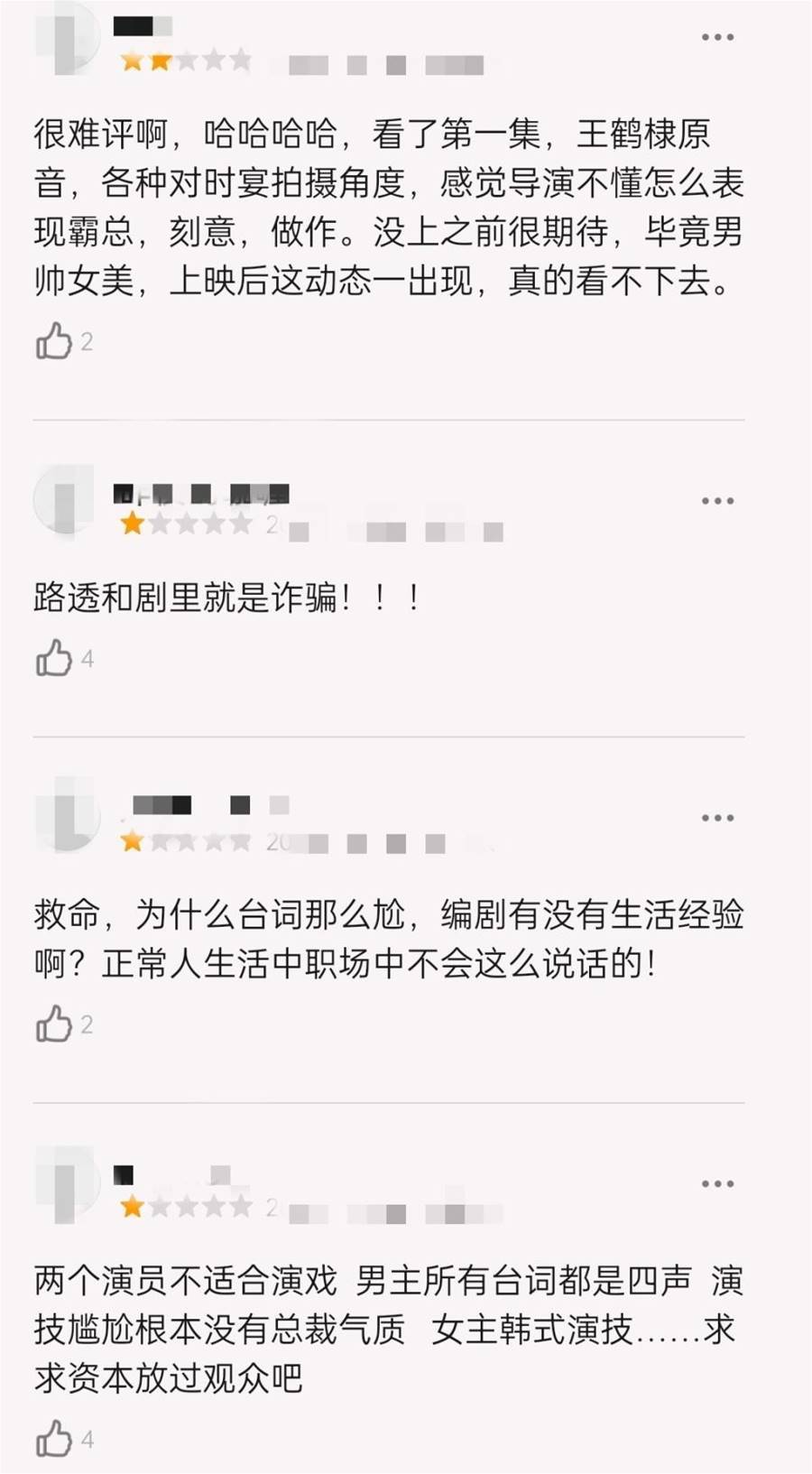The width and height of the screenshot is (812, 1474).
Task: Like the review about awkward 台词
Action: [53, 1024]
